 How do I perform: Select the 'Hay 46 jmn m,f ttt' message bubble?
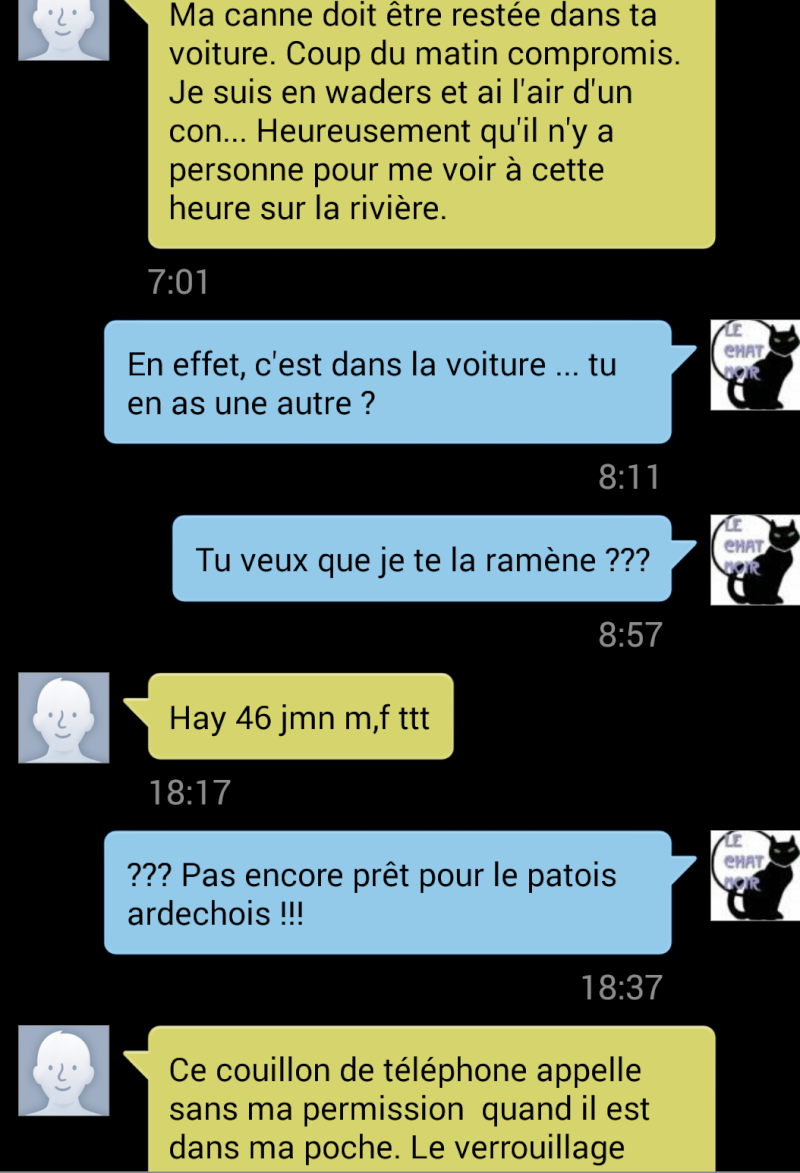click(x=300, y=717)
